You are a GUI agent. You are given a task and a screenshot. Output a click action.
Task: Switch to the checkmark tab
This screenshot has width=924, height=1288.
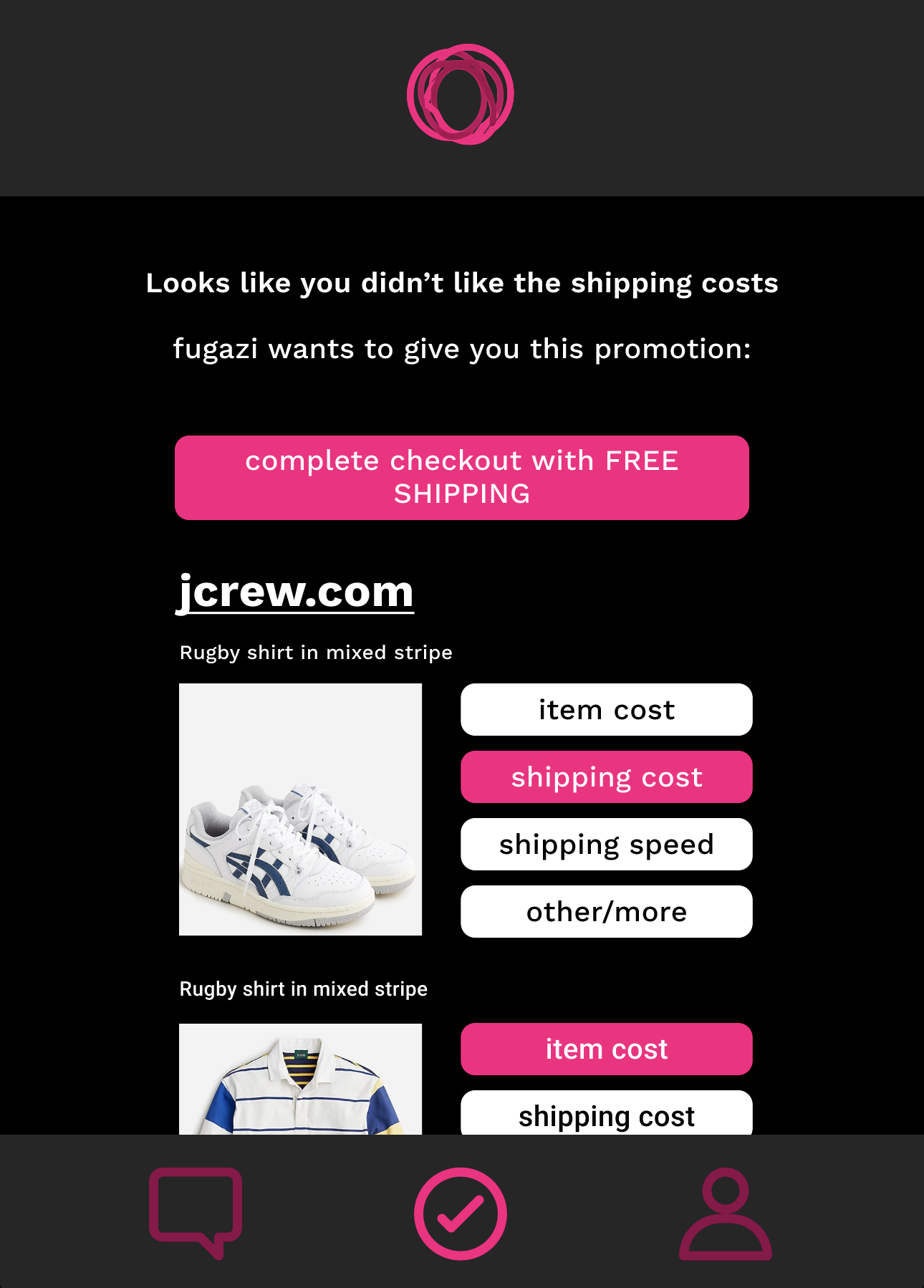tap(461, 1213)
